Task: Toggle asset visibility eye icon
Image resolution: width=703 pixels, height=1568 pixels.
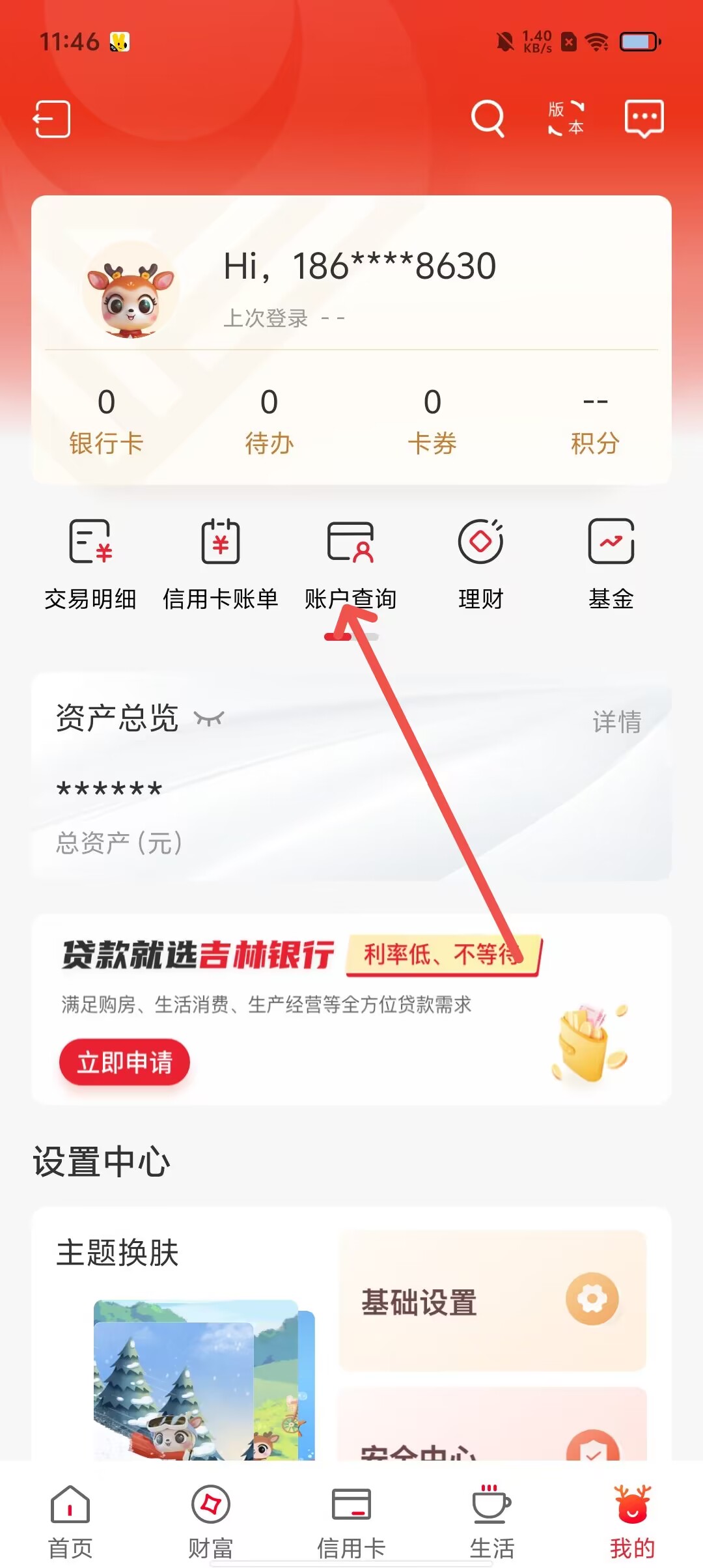Action: click(209, 719)
